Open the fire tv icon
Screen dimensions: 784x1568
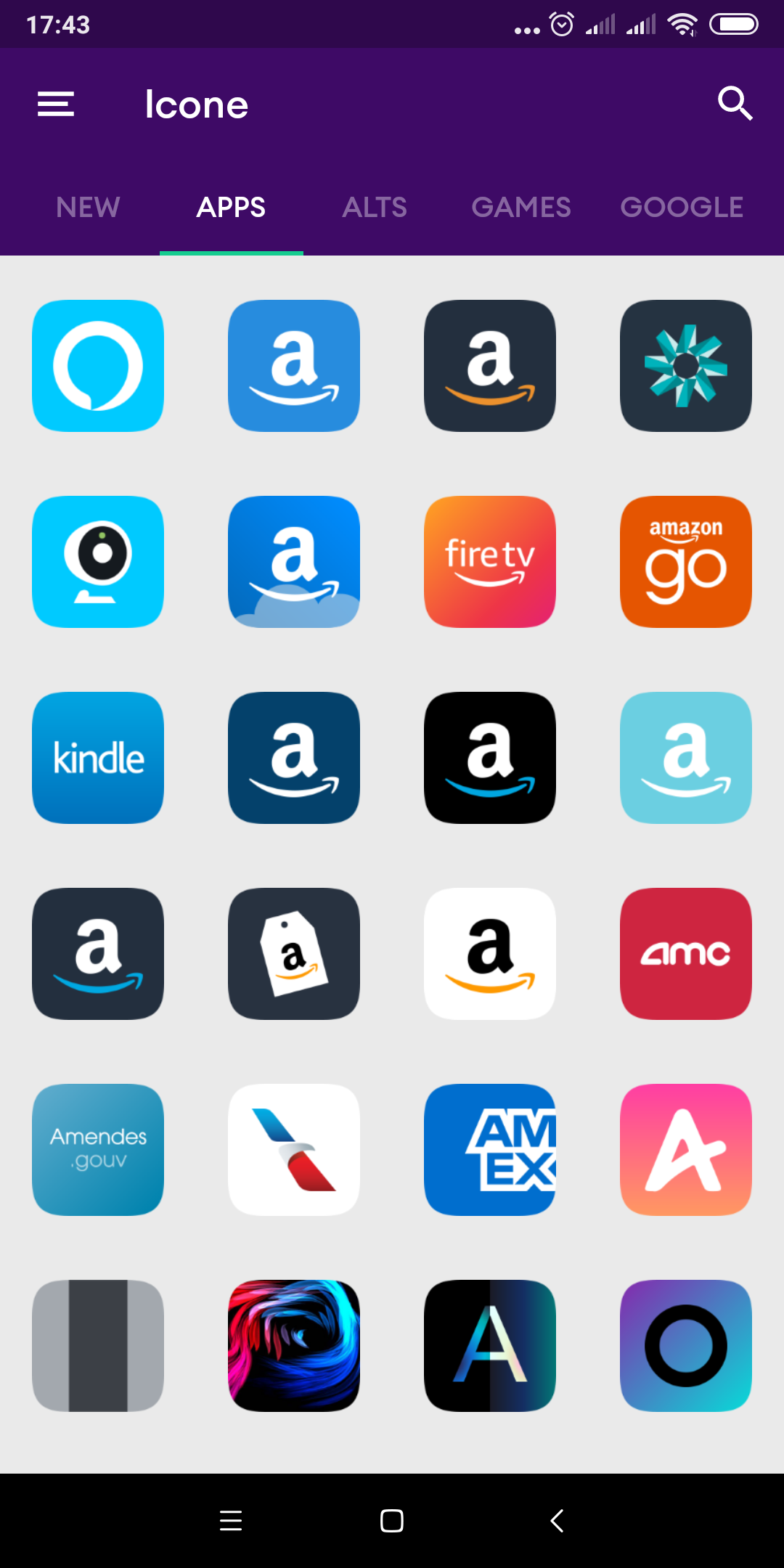(490, 562)
